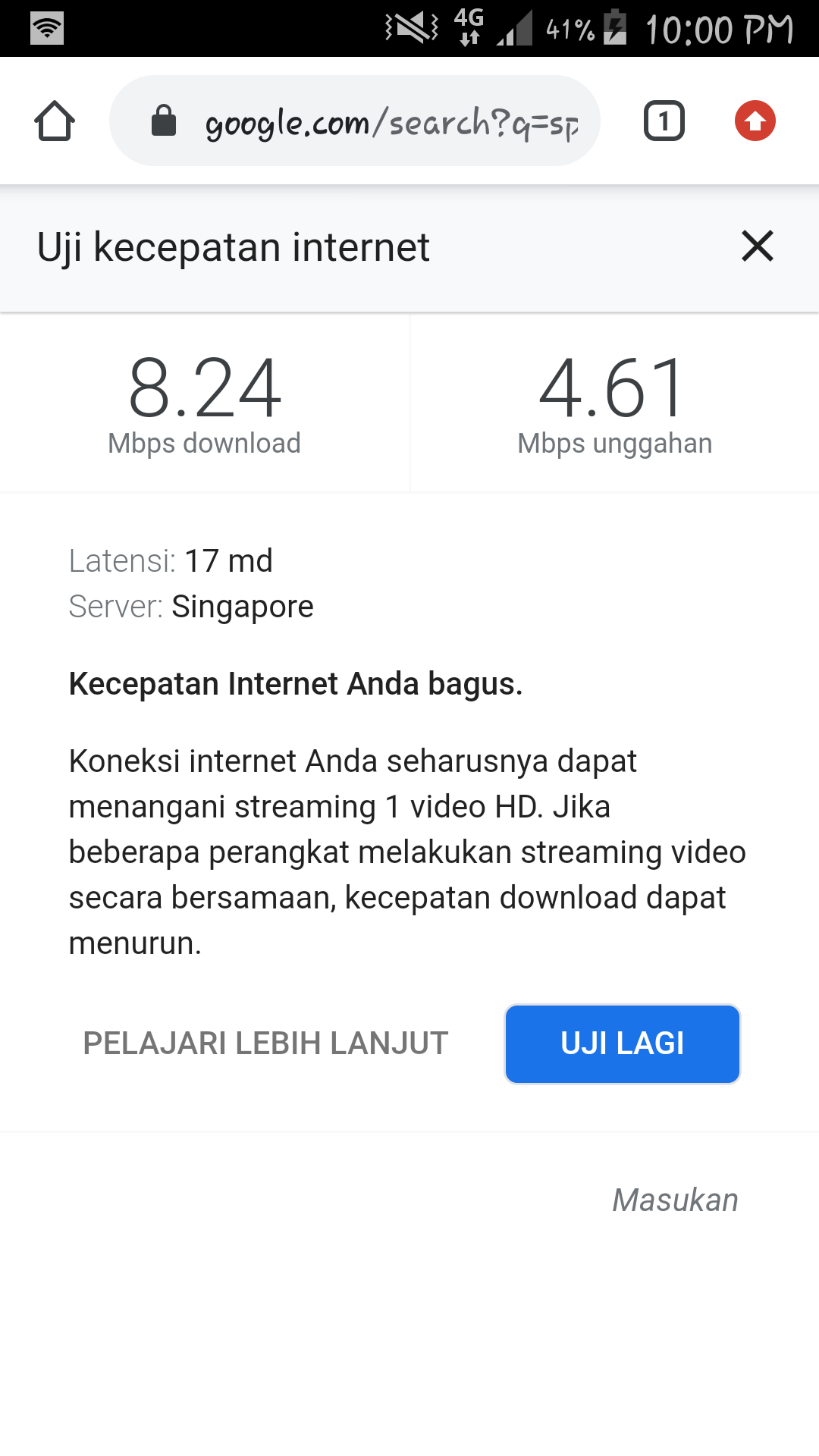Open Pelajari Lebih Lanjut

(265, 1043)
